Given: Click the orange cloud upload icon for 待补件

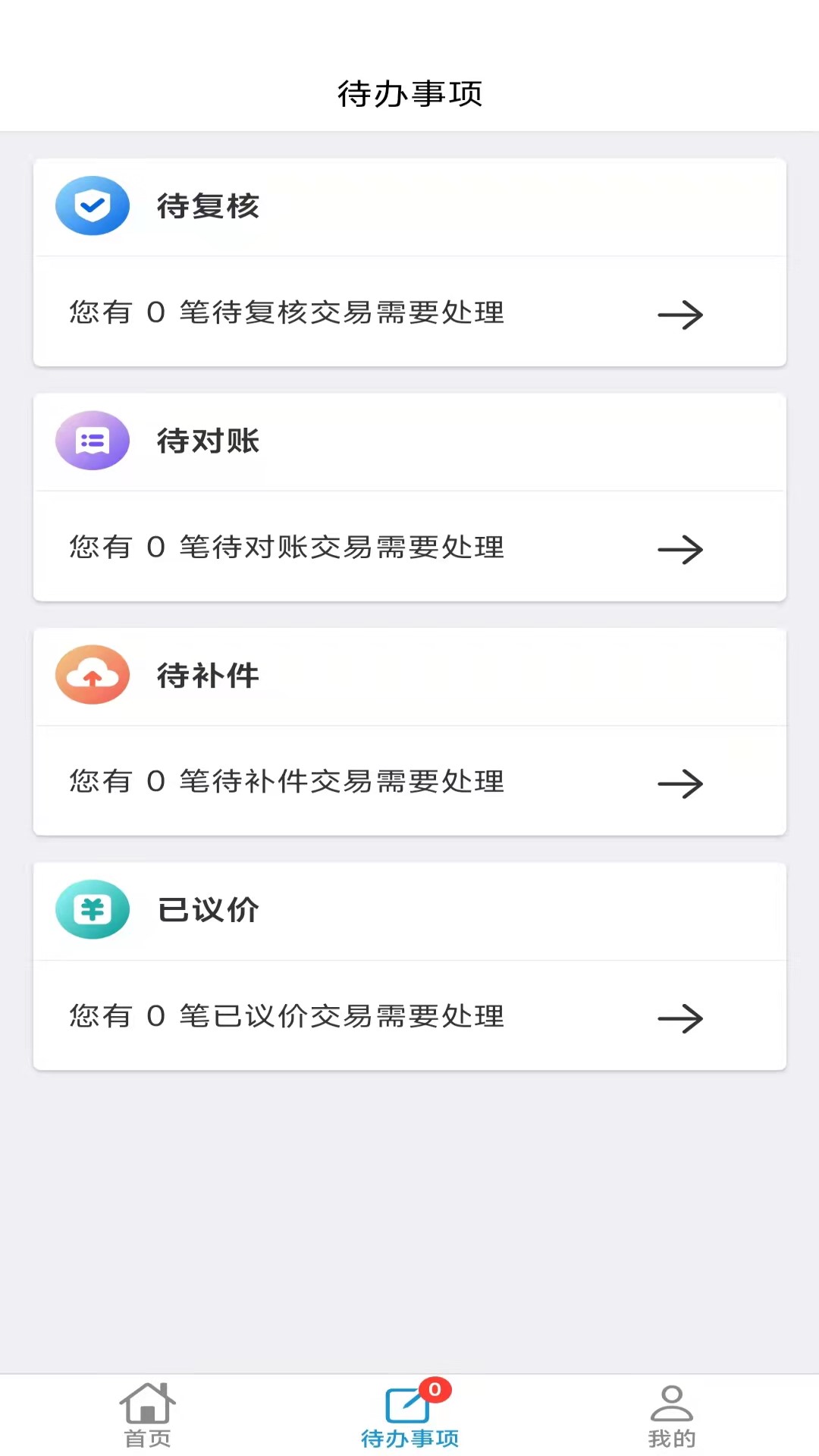Looking at the screenshot, I should pyautogui.click(x=92, y=674).
